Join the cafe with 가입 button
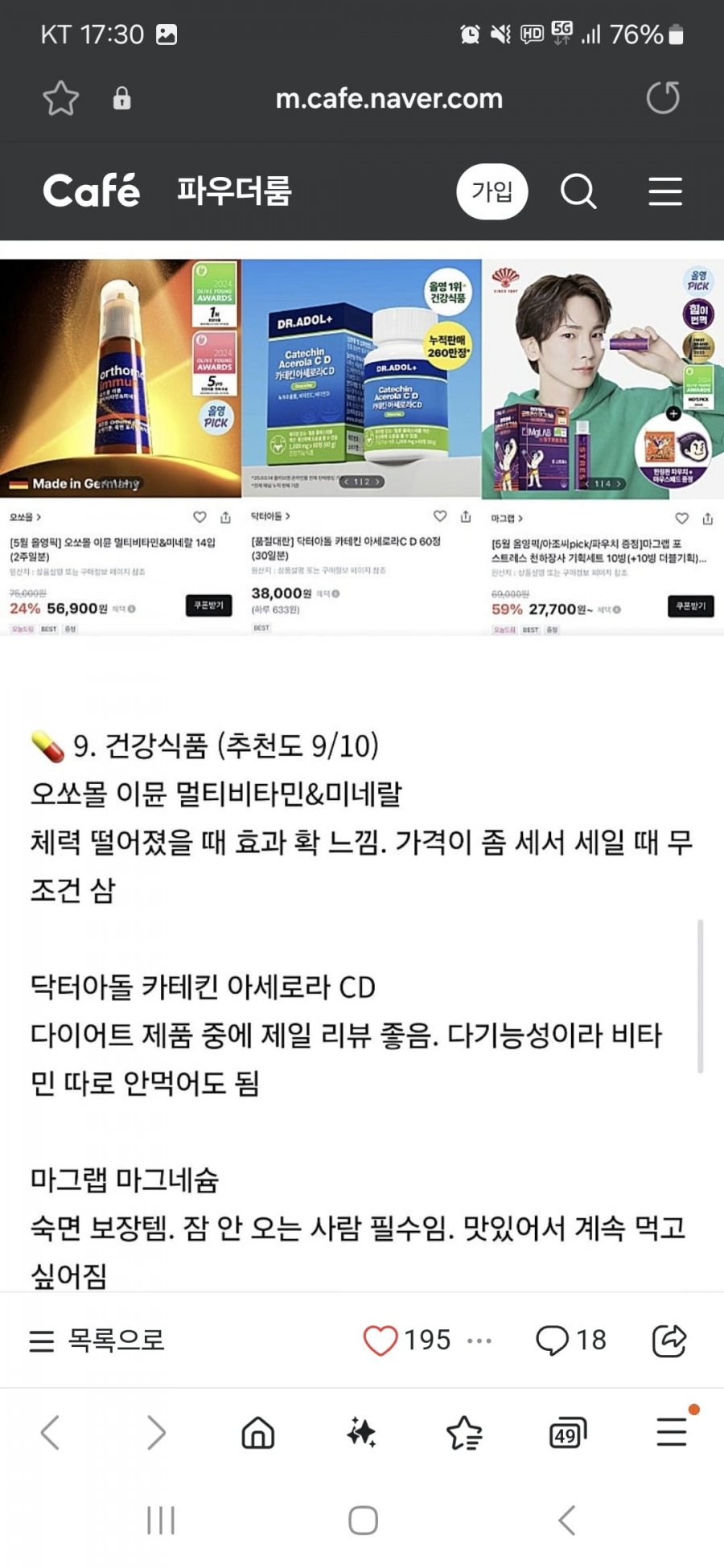The height and width of the screenshot is (1568, 724). [492, 191]
